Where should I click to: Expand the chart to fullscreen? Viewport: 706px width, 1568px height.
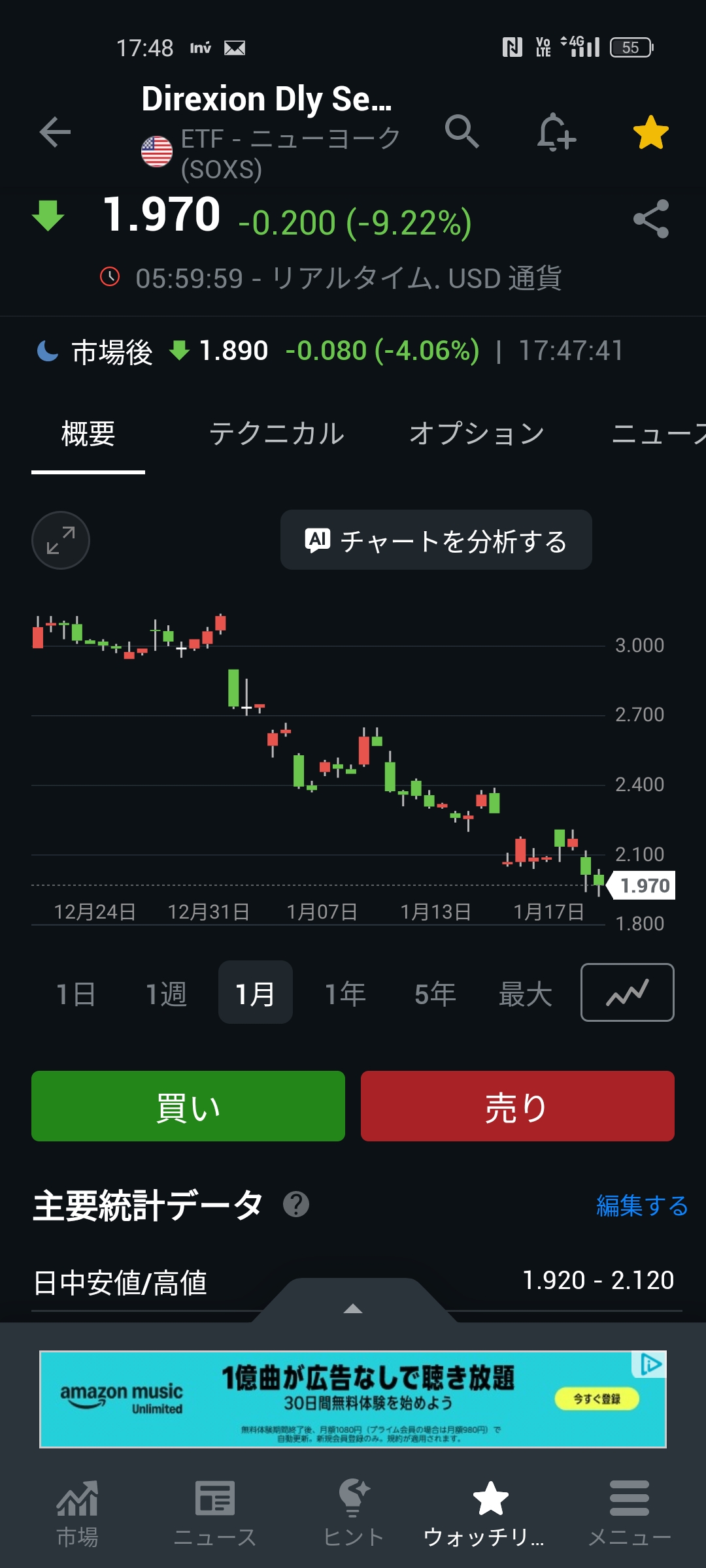pyautogui.click(x=61, y=540)
